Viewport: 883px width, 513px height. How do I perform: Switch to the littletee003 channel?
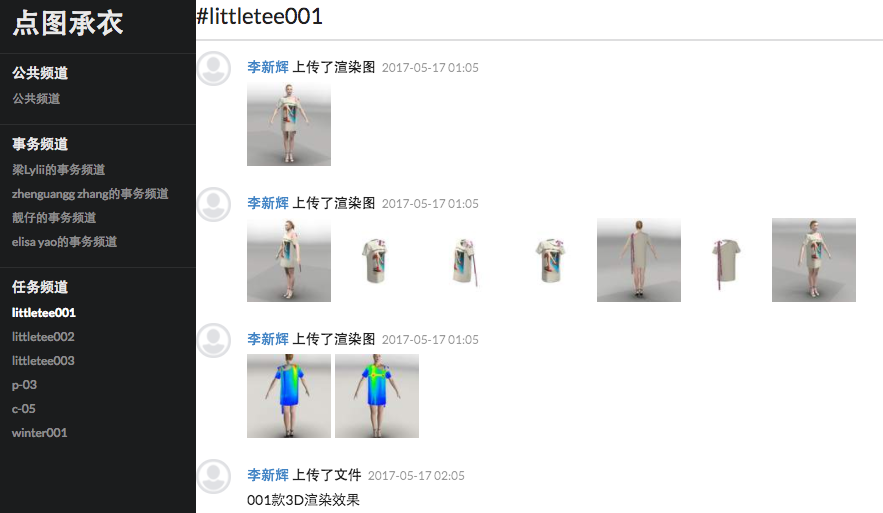click(x=43, y=361)
